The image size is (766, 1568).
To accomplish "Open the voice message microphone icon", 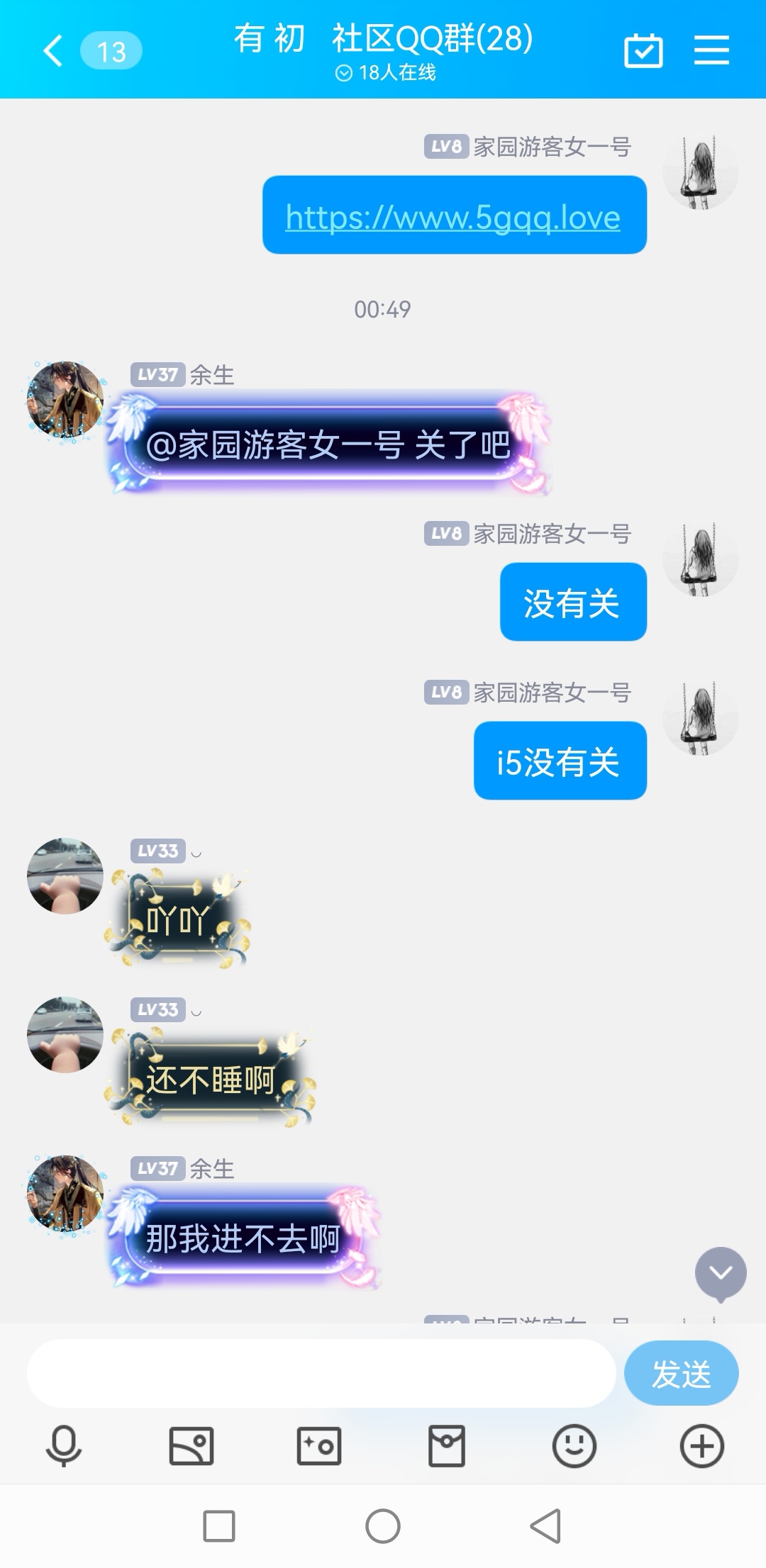I will coord(63,1445).
